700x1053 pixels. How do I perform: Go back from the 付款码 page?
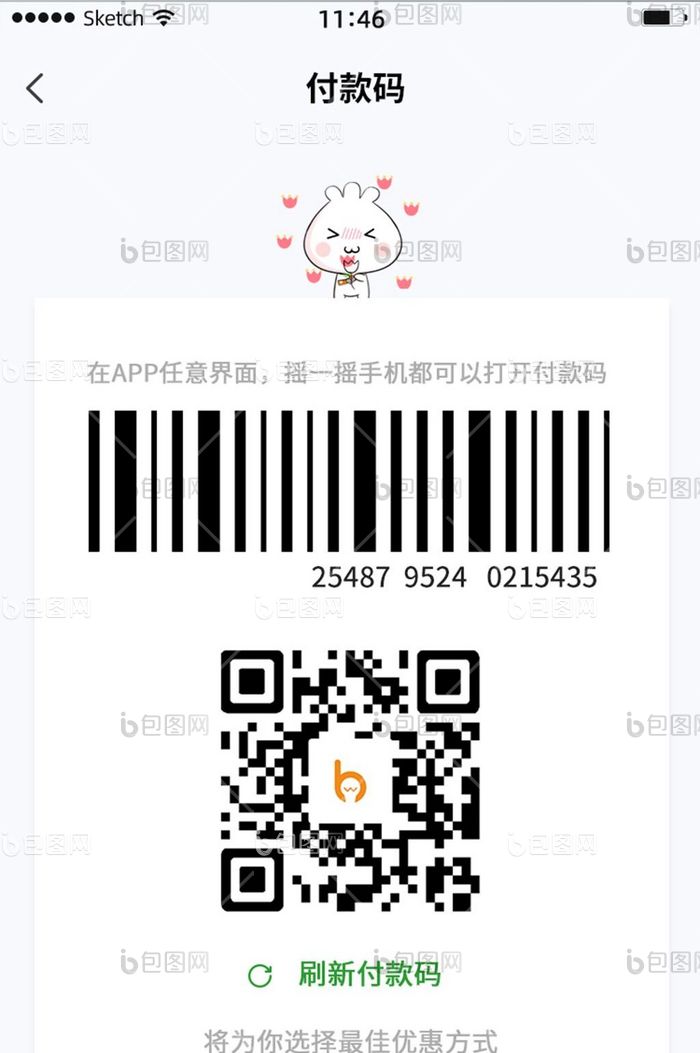coord(35,88)
